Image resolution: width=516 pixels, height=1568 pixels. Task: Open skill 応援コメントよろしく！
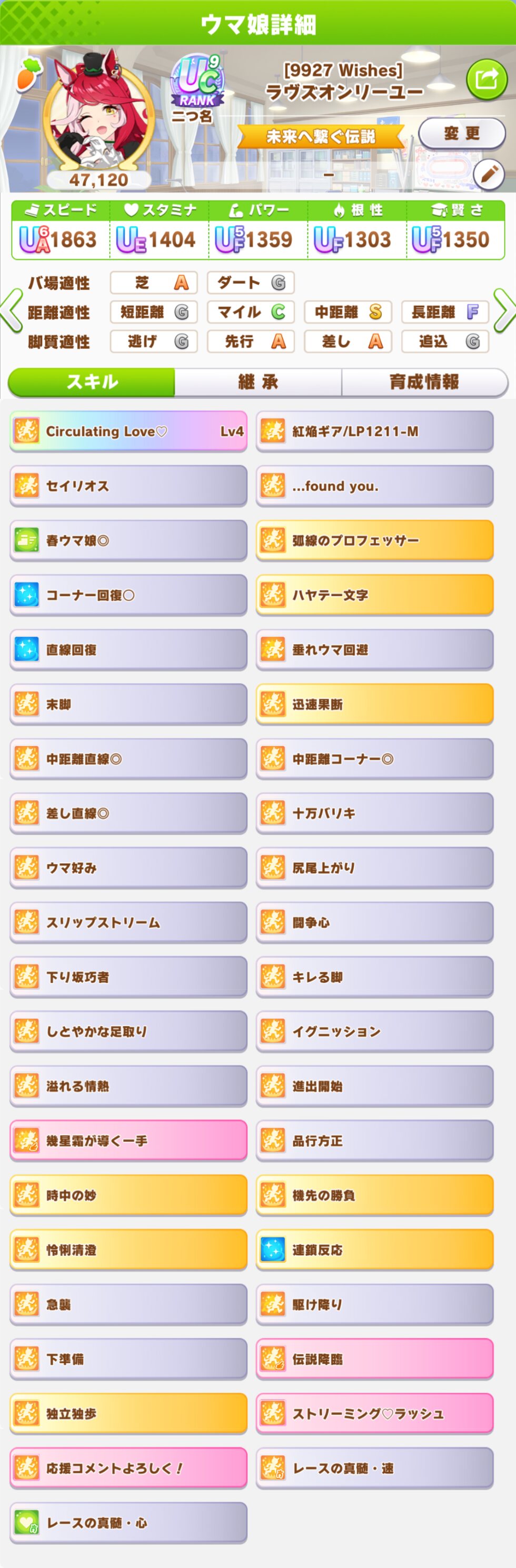coord(128,1468)
